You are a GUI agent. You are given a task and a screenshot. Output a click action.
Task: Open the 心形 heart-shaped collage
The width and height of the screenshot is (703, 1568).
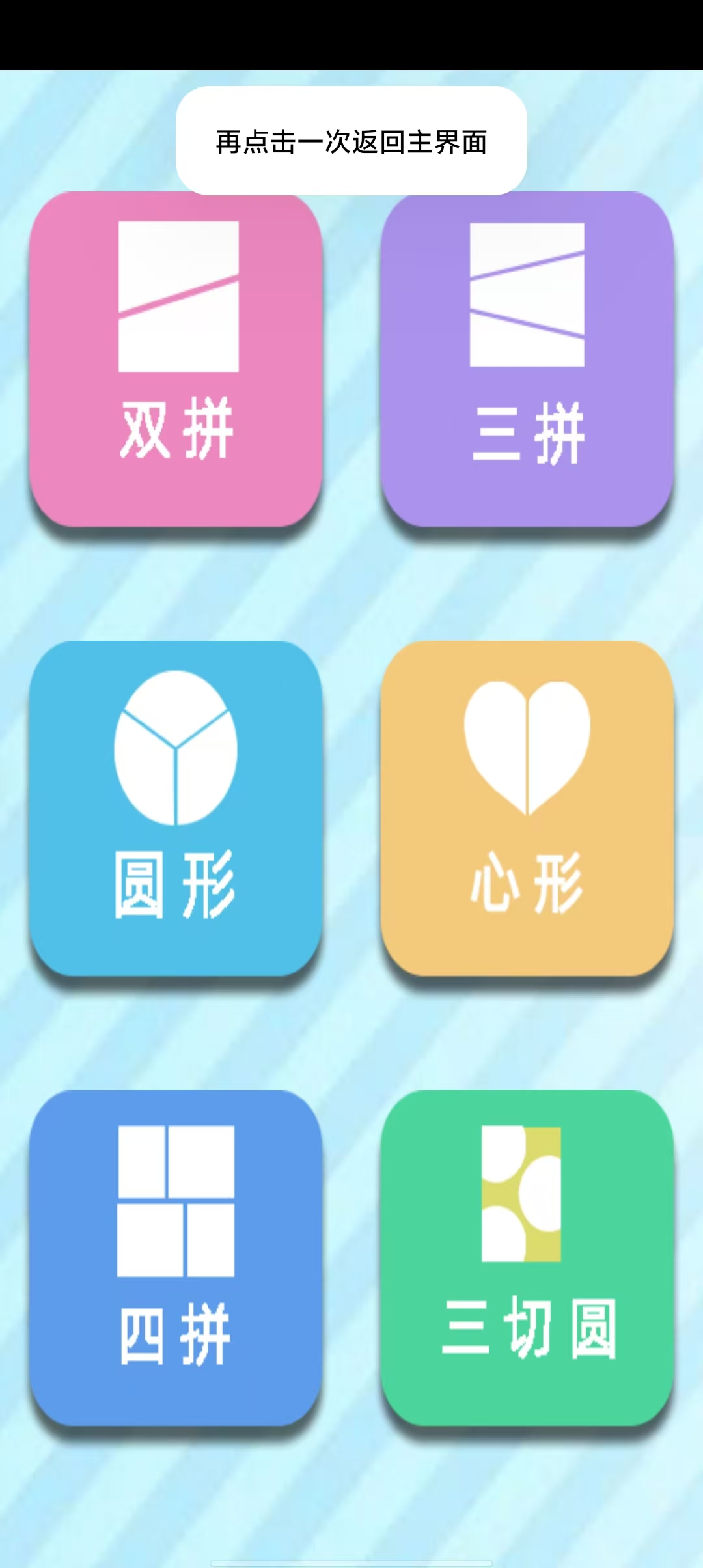(x=527, y=807)
